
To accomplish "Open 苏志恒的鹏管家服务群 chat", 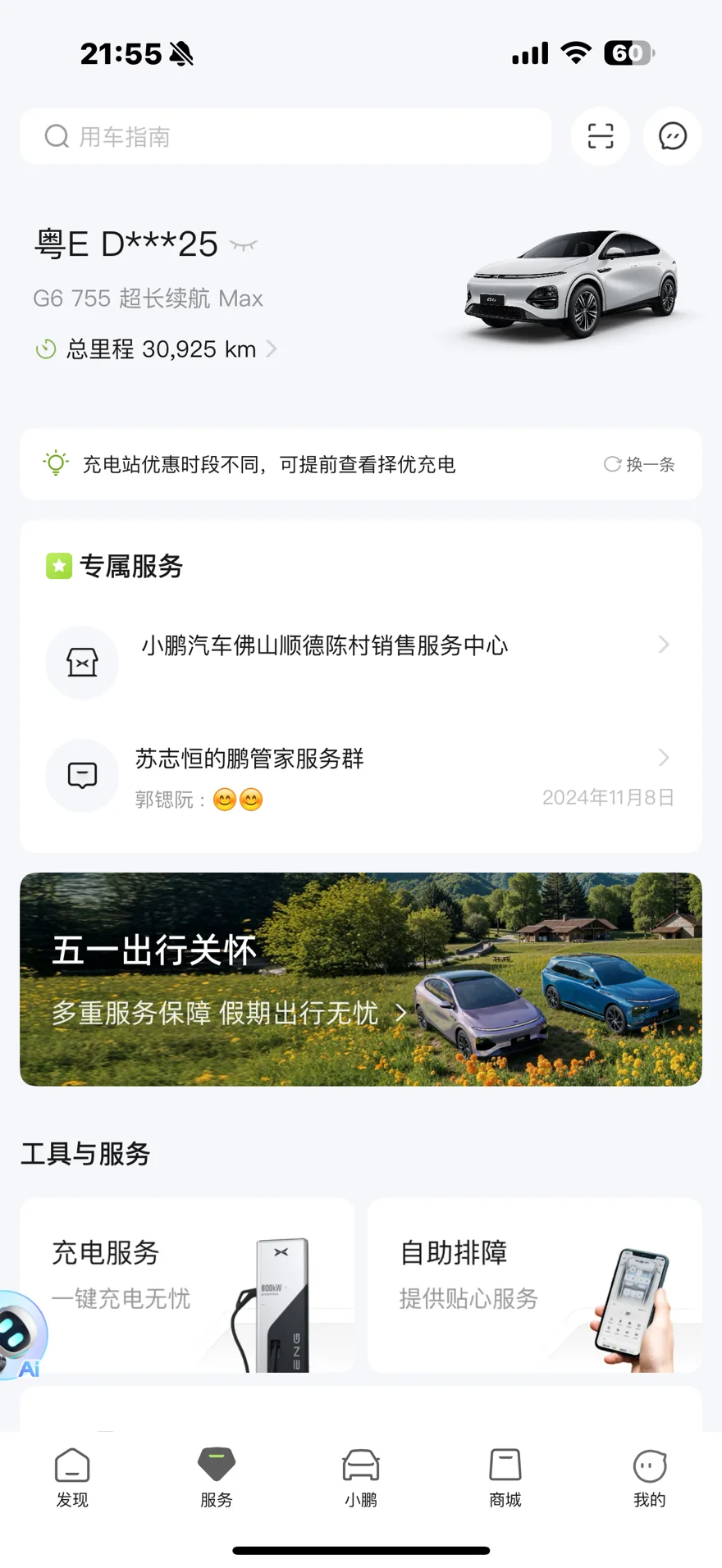I will pyautogui.click(x=361, y=775).
